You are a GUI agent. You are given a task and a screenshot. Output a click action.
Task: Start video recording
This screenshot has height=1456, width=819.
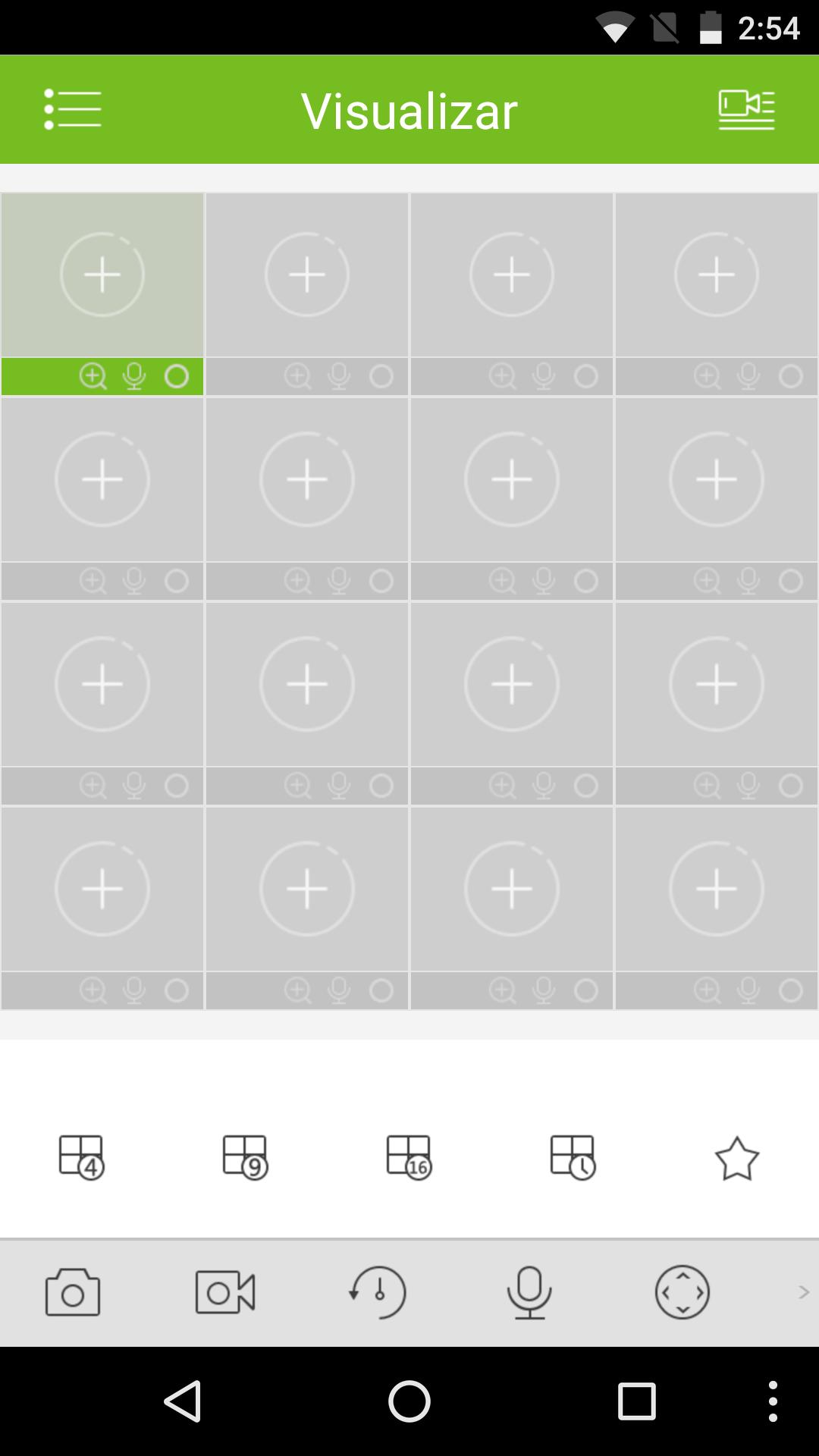click(x=225, y=1292)
